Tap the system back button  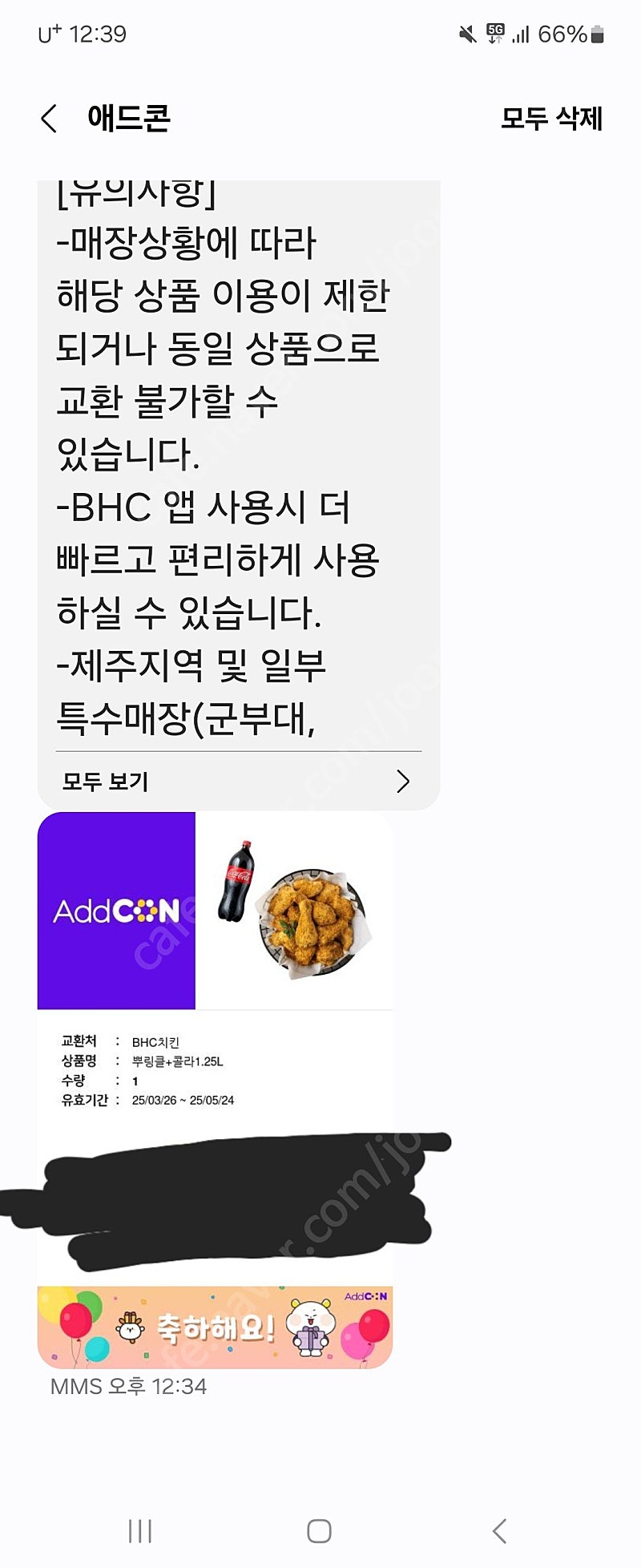click(x=499, y=1531)
